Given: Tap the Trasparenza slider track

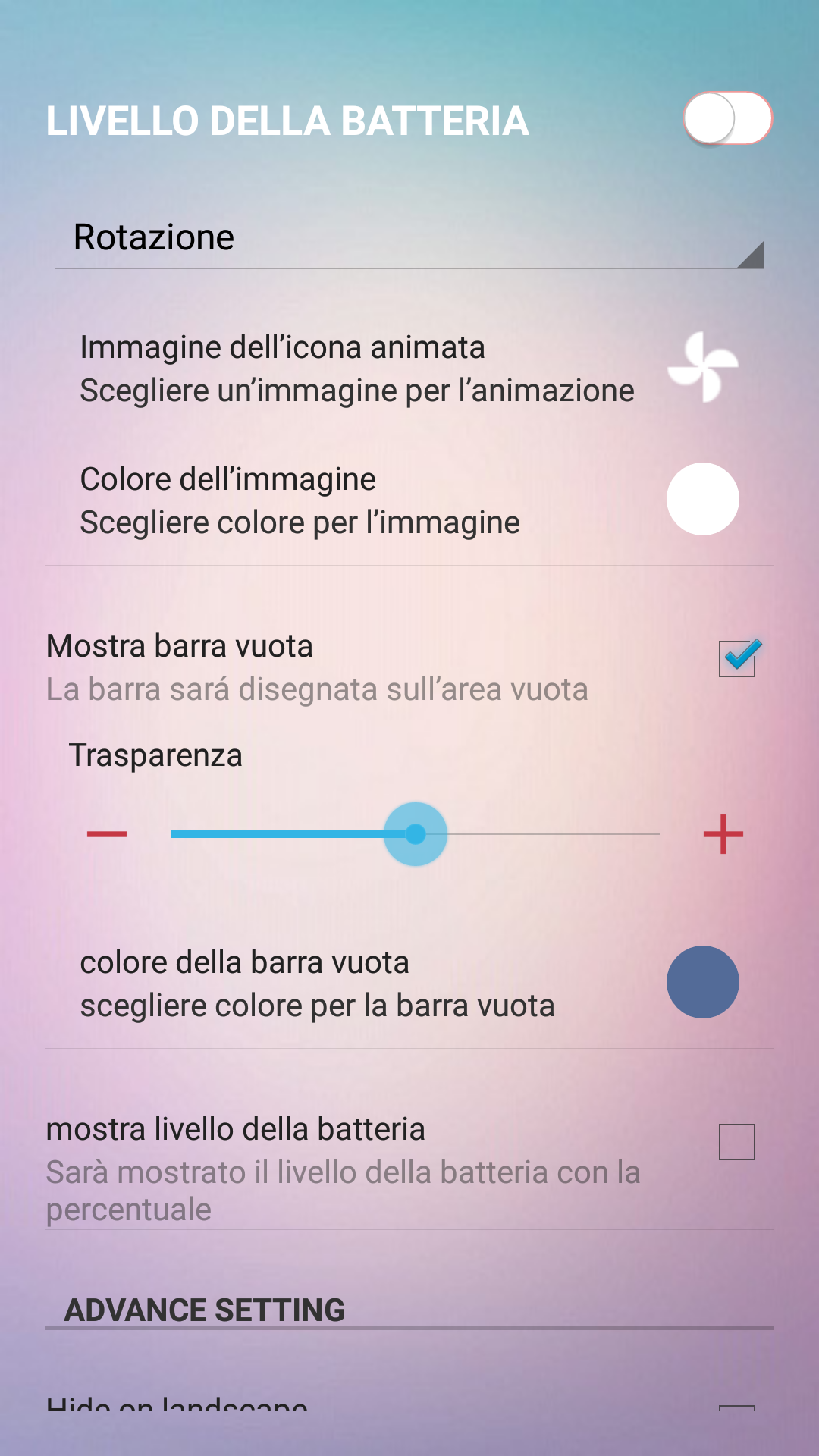Looking at the screenshot, I should [416, 834].
